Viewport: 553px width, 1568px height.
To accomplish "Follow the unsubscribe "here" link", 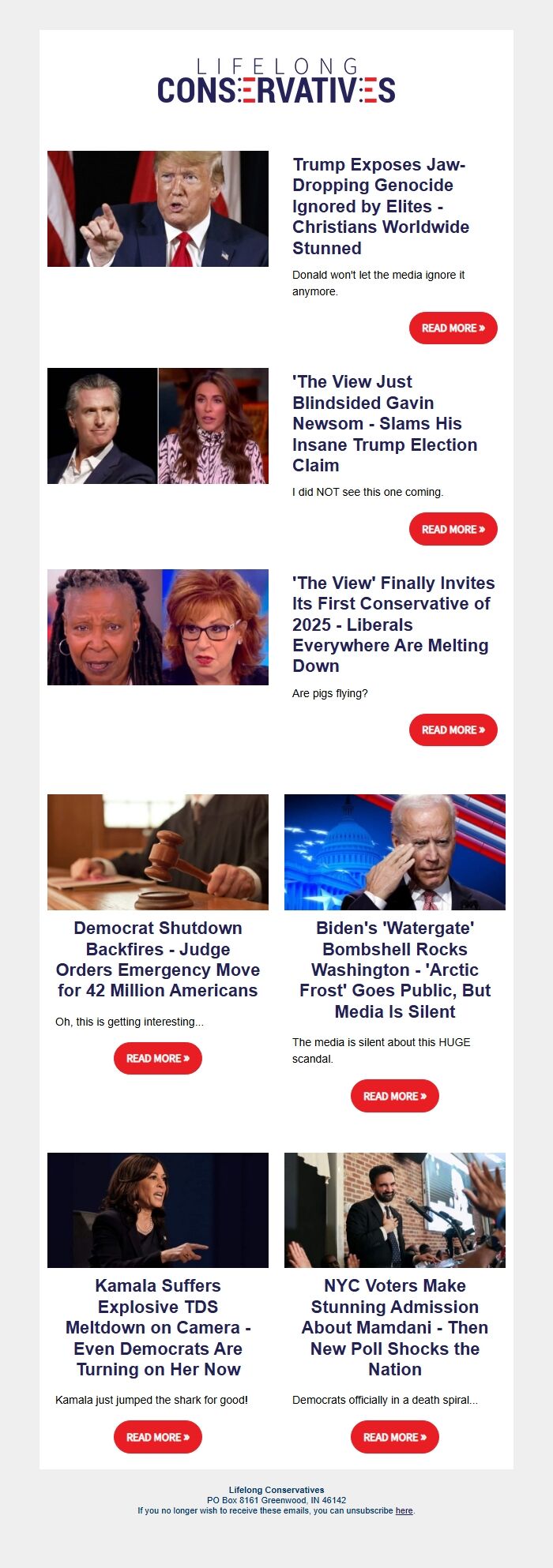I will click(404, 1510).
